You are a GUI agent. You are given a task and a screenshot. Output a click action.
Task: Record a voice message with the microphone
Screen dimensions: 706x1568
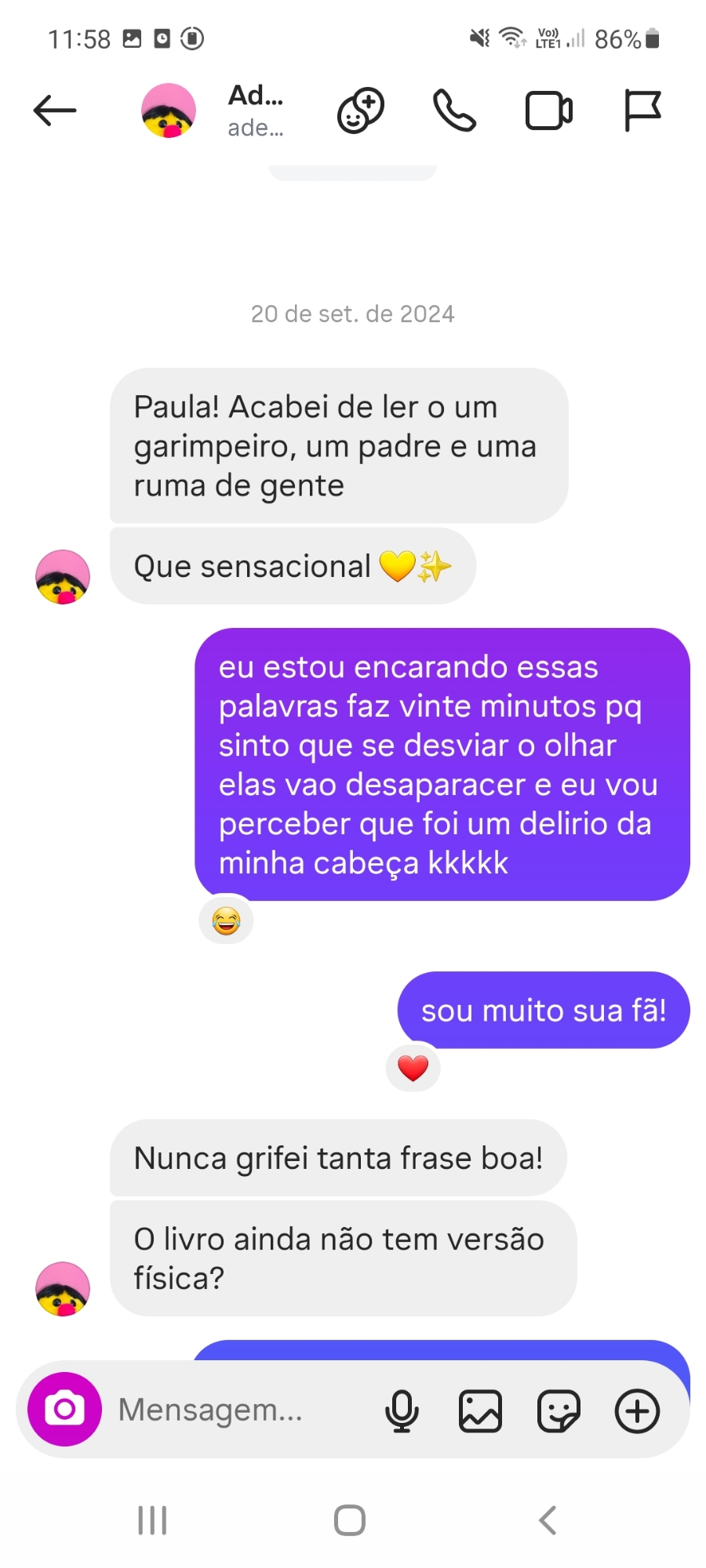pyautogui.click(x=402, y=1410)
